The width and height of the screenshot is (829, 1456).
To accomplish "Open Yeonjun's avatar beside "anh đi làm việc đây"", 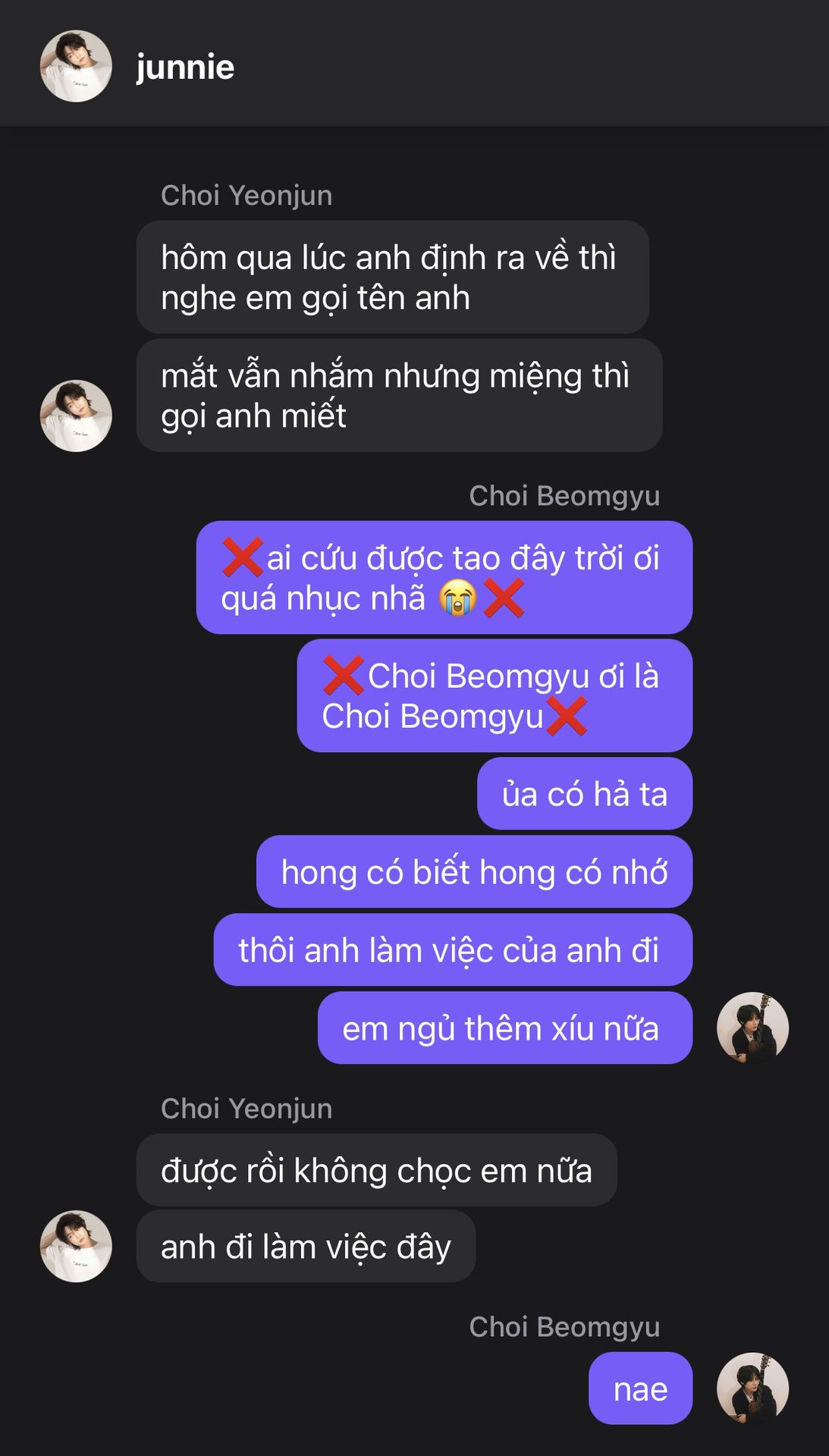I will 76,1246.
